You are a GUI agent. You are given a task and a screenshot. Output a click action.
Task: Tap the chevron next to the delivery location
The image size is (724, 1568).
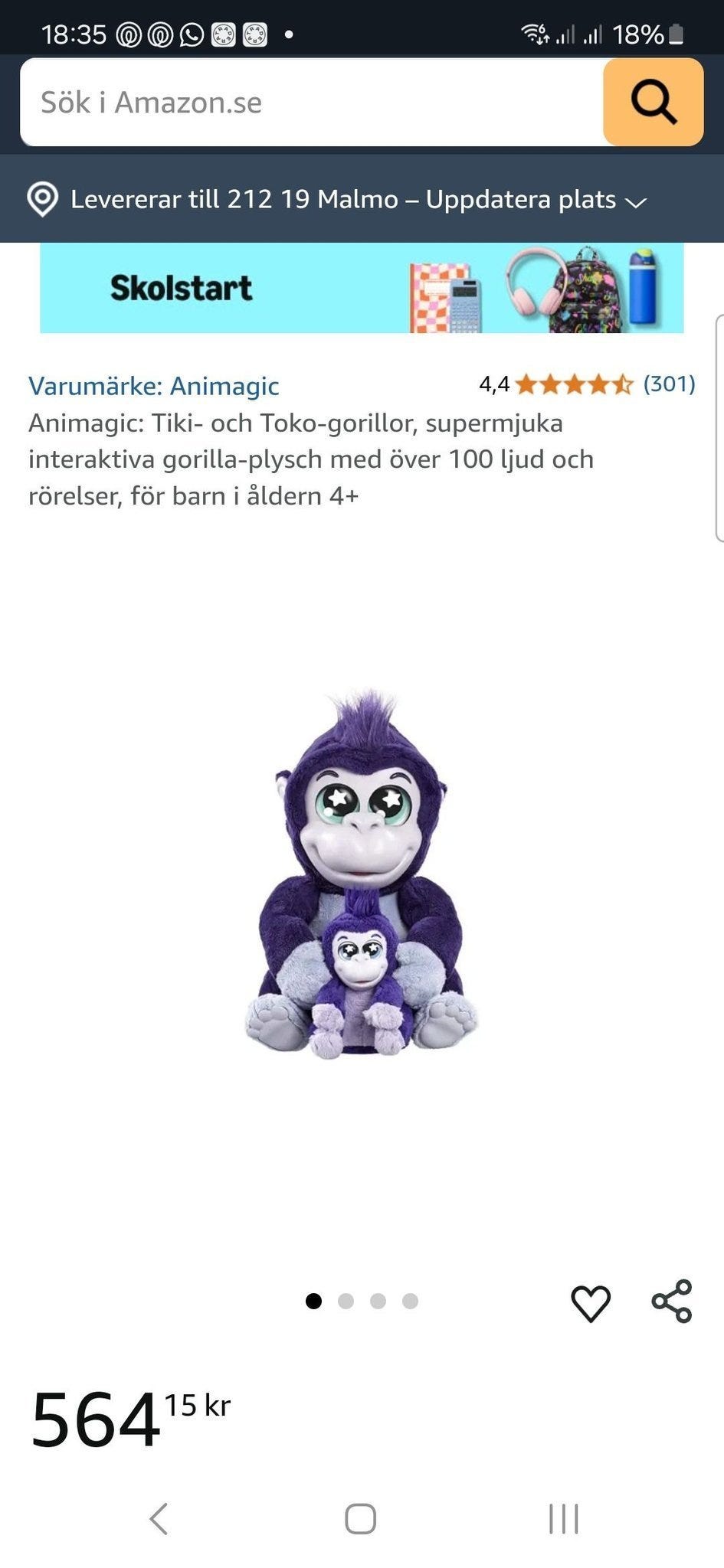(x=634, y=201)
